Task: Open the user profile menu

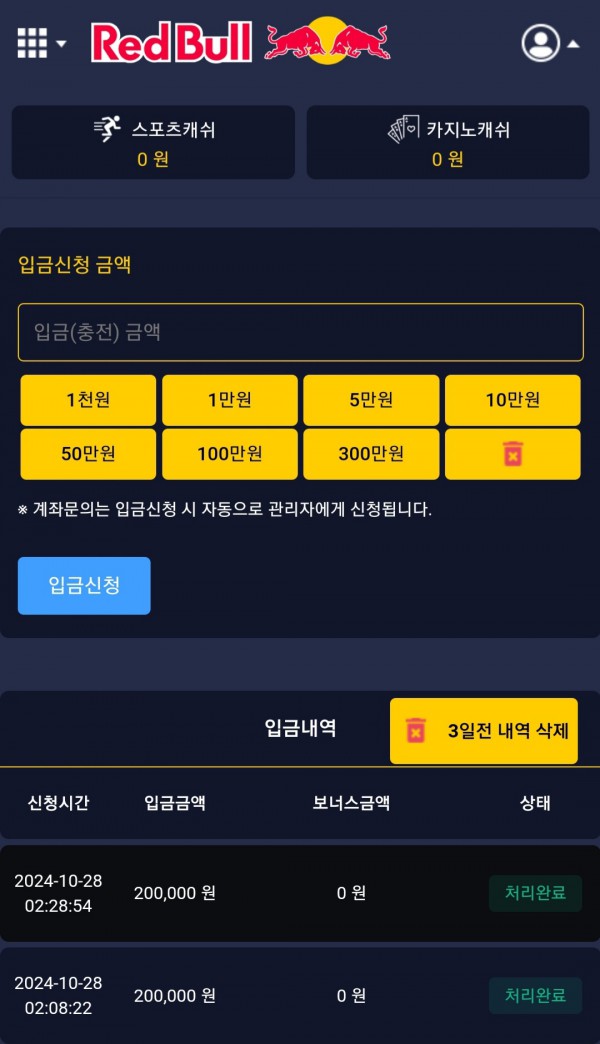Action: [549, 43]
